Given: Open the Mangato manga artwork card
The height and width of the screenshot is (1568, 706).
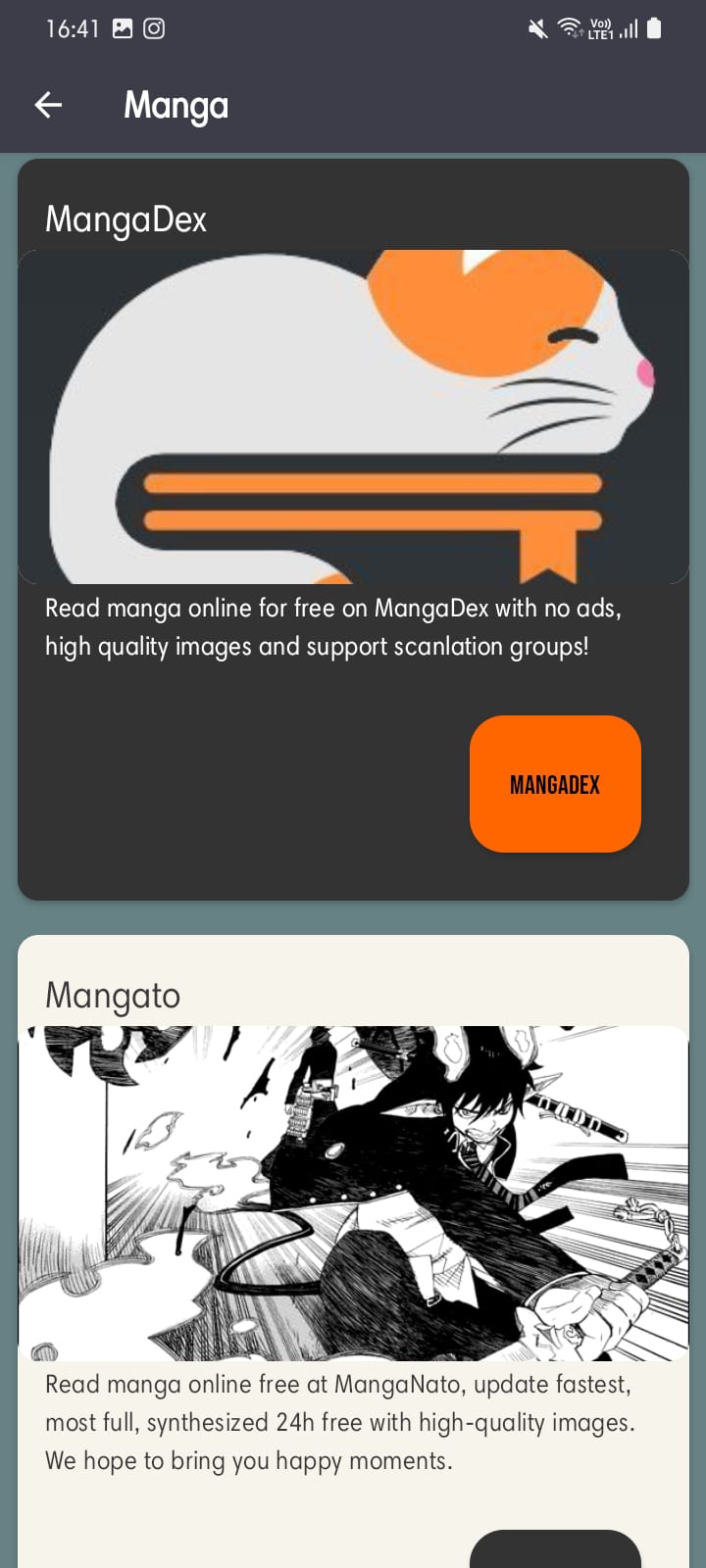Looking at the screenshot, I should (x=353, y=1193).
